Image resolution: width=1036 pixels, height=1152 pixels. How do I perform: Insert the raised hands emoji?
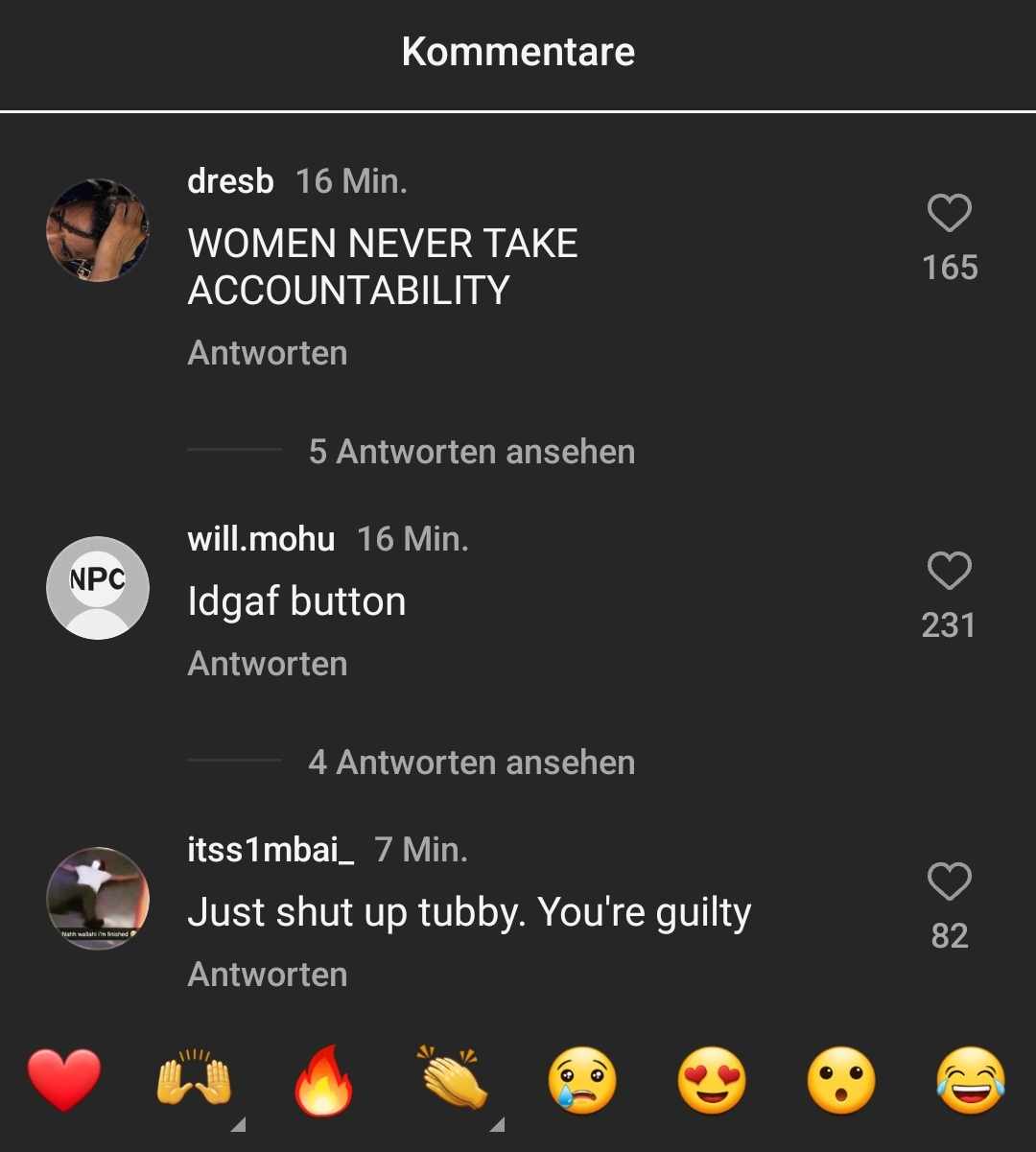pyautogui.click(x=194, y=1081)
